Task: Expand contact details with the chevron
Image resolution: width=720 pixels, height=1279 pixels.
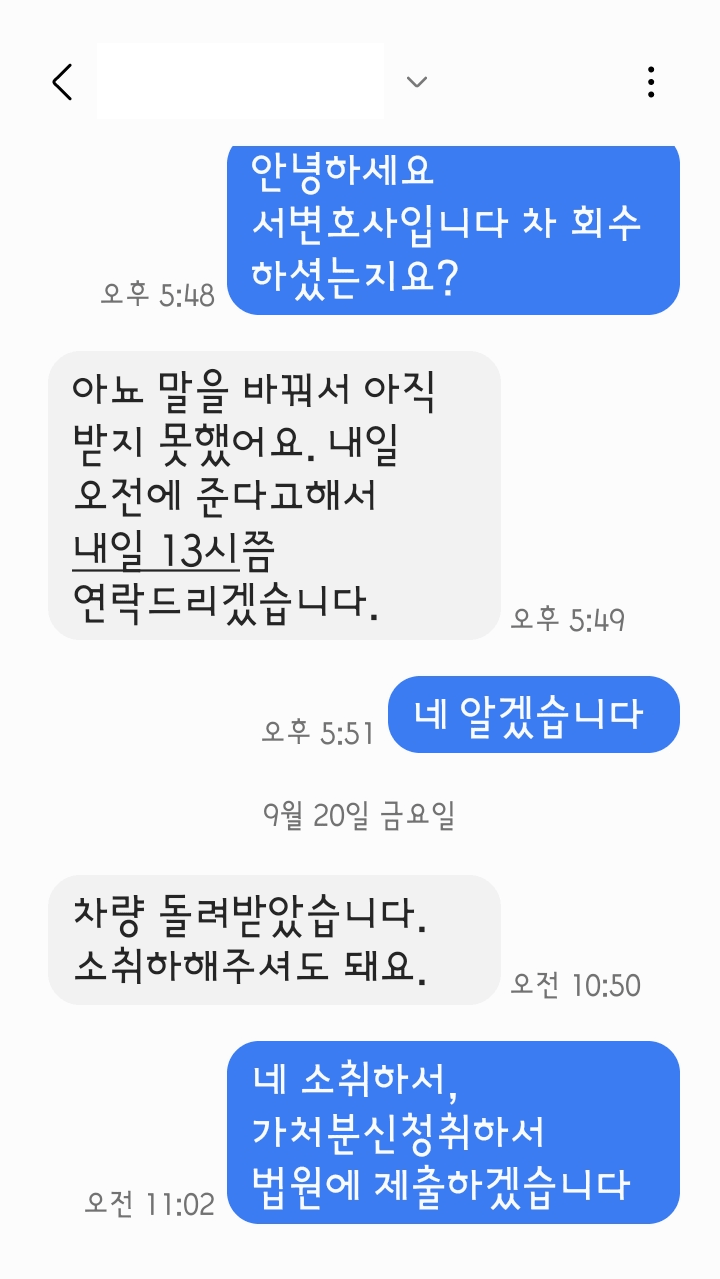Action: click(x=417, y=82)
